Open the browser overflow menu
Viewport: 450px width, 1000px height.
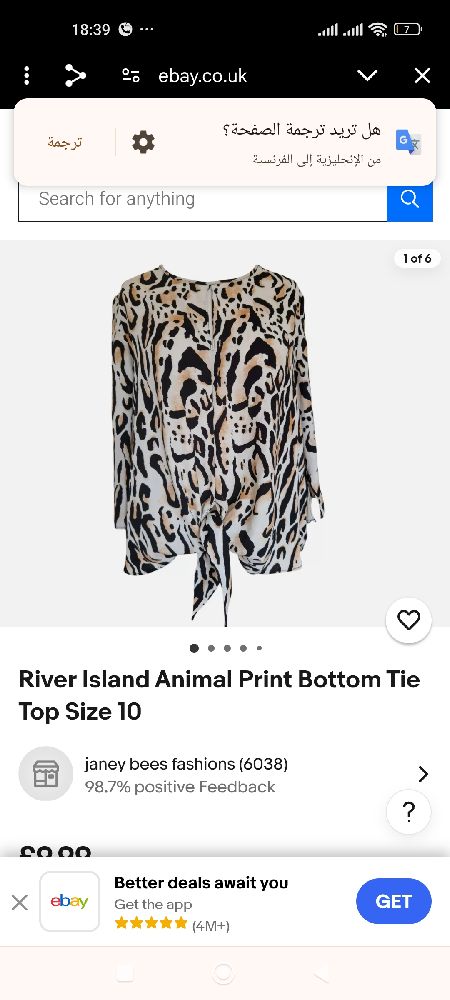26,76
